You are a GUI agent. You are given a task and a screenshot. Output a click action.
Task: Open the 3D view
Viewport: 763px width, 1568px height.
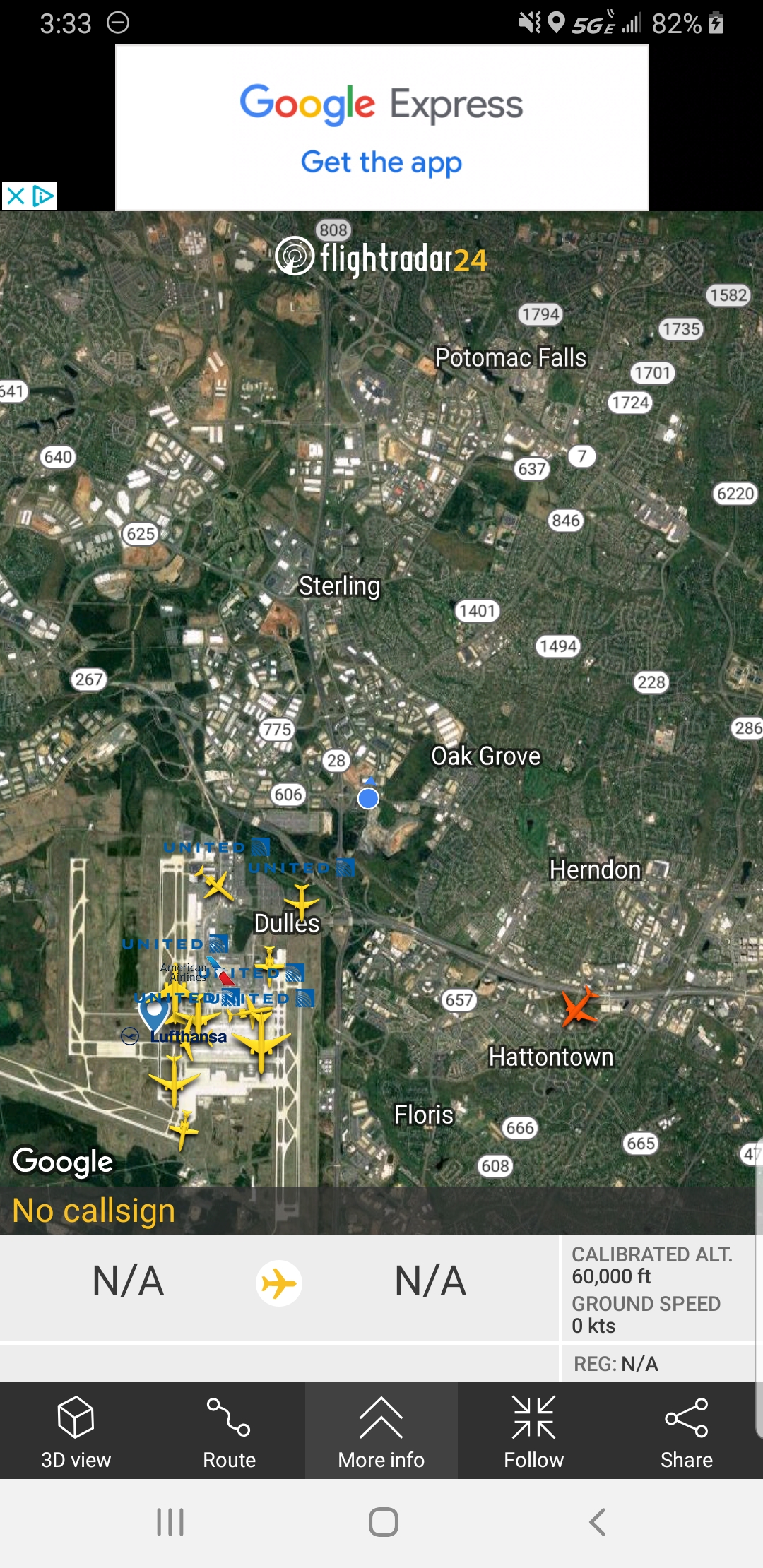pos(76,1431)
